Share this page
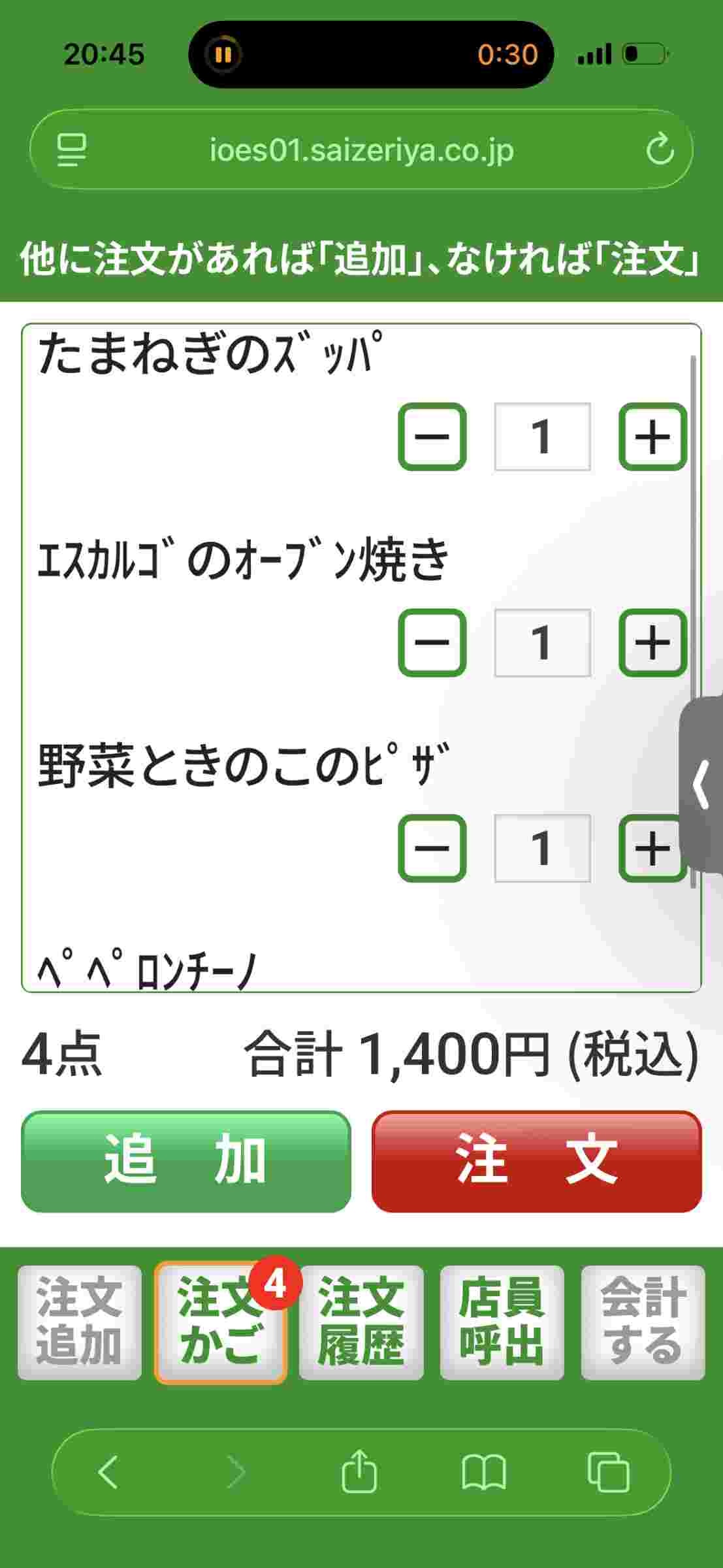This screenshot has height=1568, width=723. [x=360, y=1472]
